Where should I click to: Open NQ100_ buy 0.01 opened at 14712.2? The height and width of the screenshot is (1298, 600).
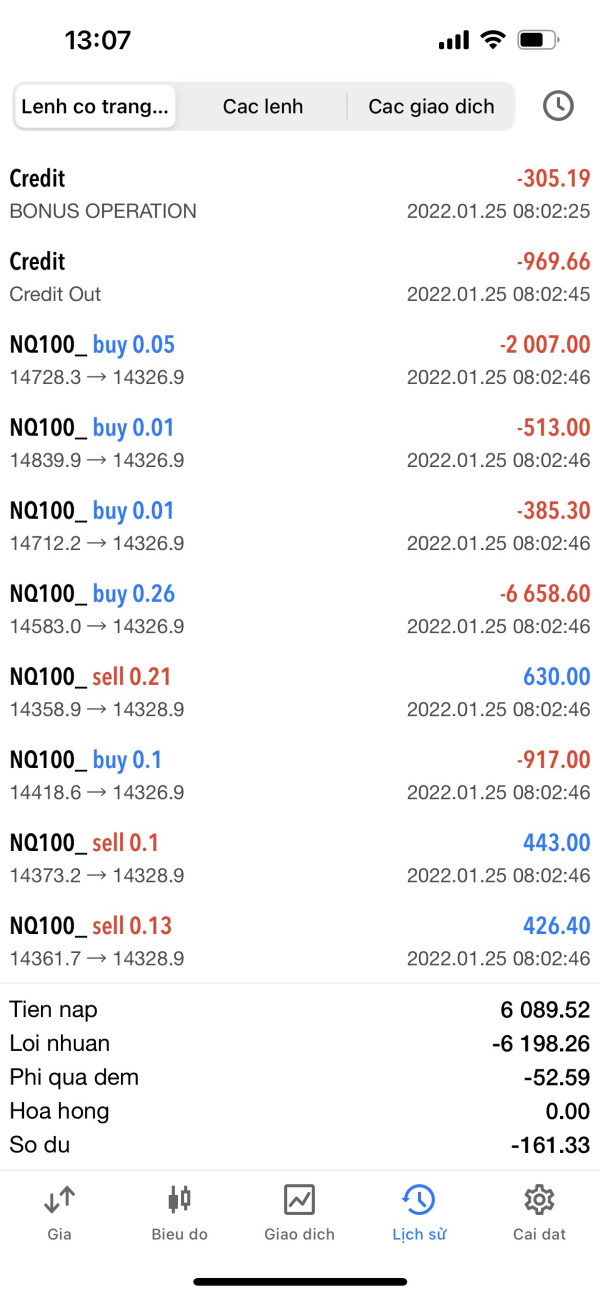pos(300,526)
